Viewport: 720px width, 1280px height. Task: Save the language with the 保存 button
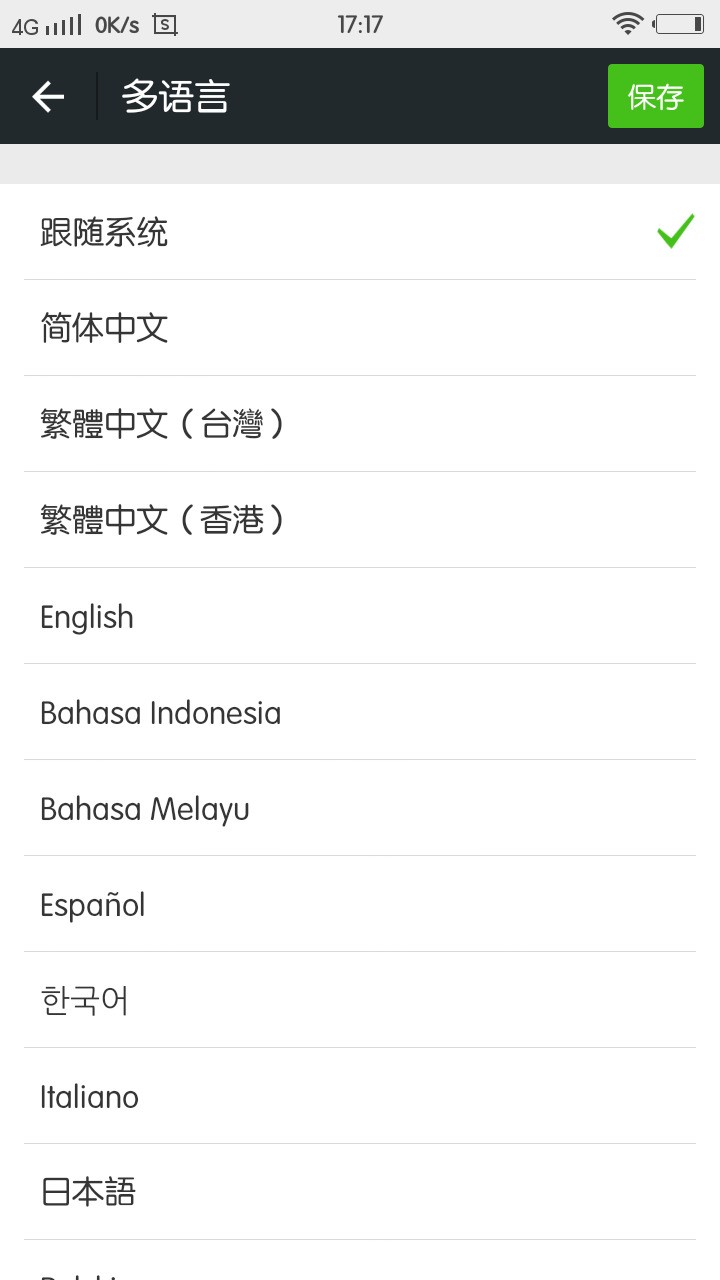click(655, 97)
